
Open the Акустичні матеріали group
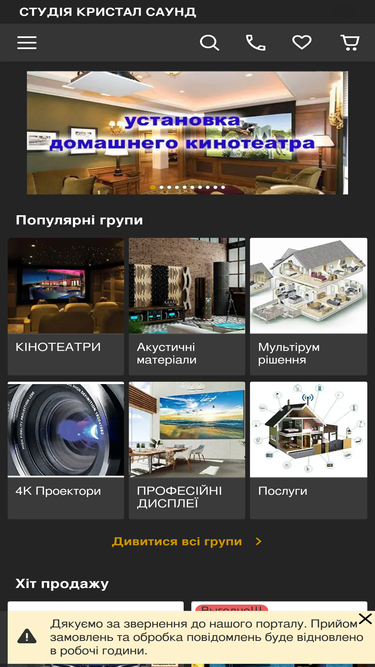187,306
